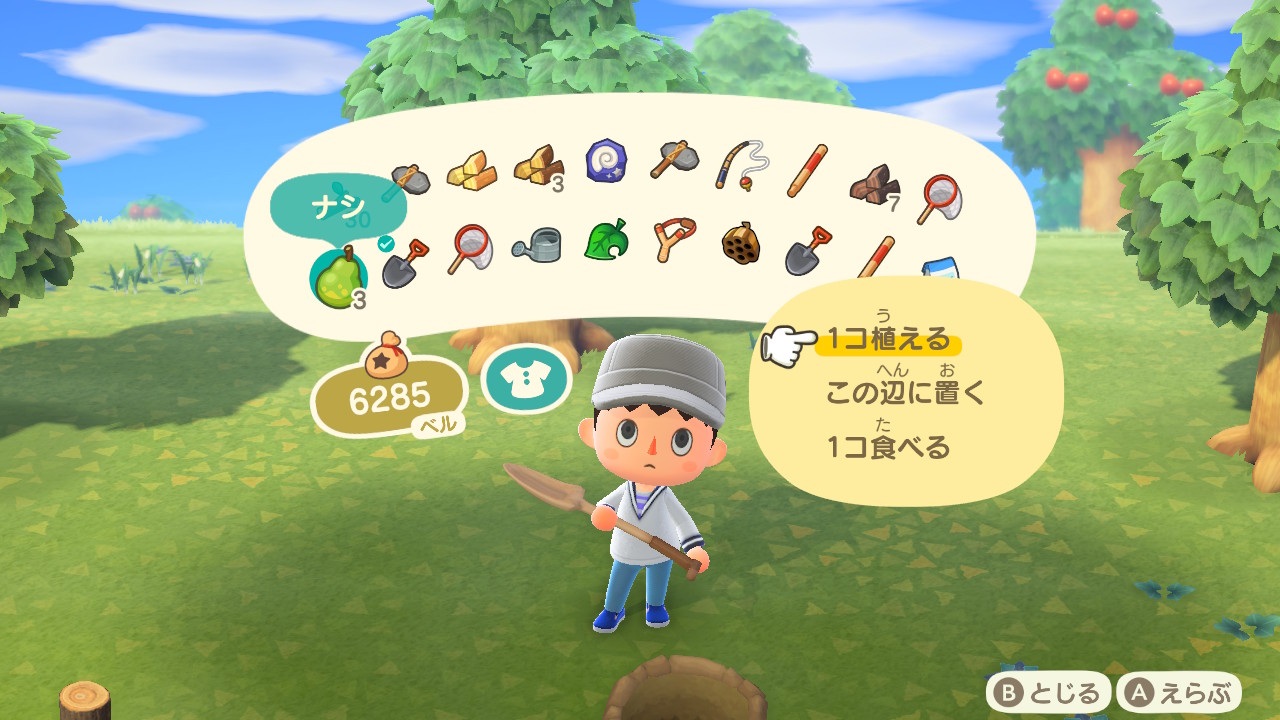Pick the equipped shovel with checkmark
The image size is (1280, 720).
coord(401,262)
